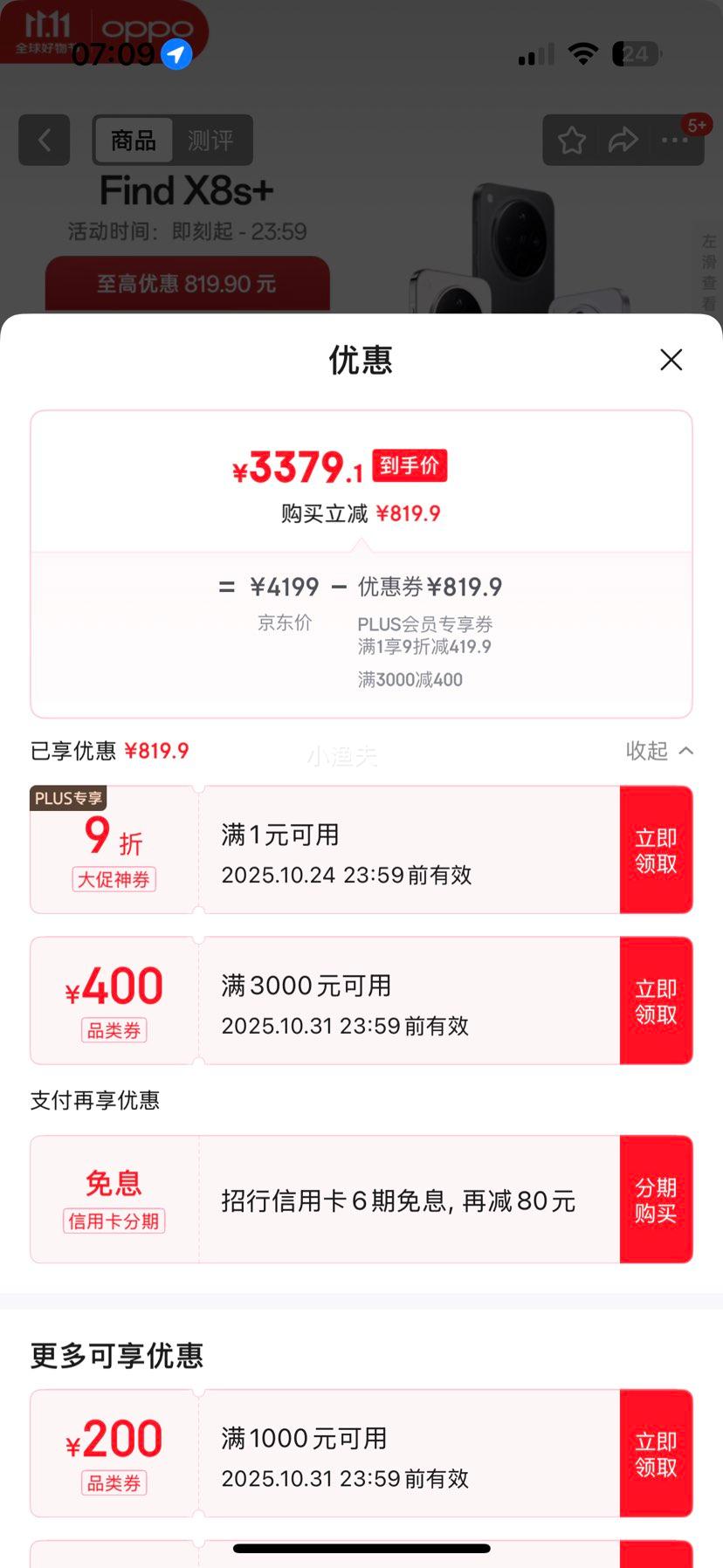Claim the ¥400 满3000 coupon
The height and width of the screenshot is (1568, 723).
click(656, 1001)
